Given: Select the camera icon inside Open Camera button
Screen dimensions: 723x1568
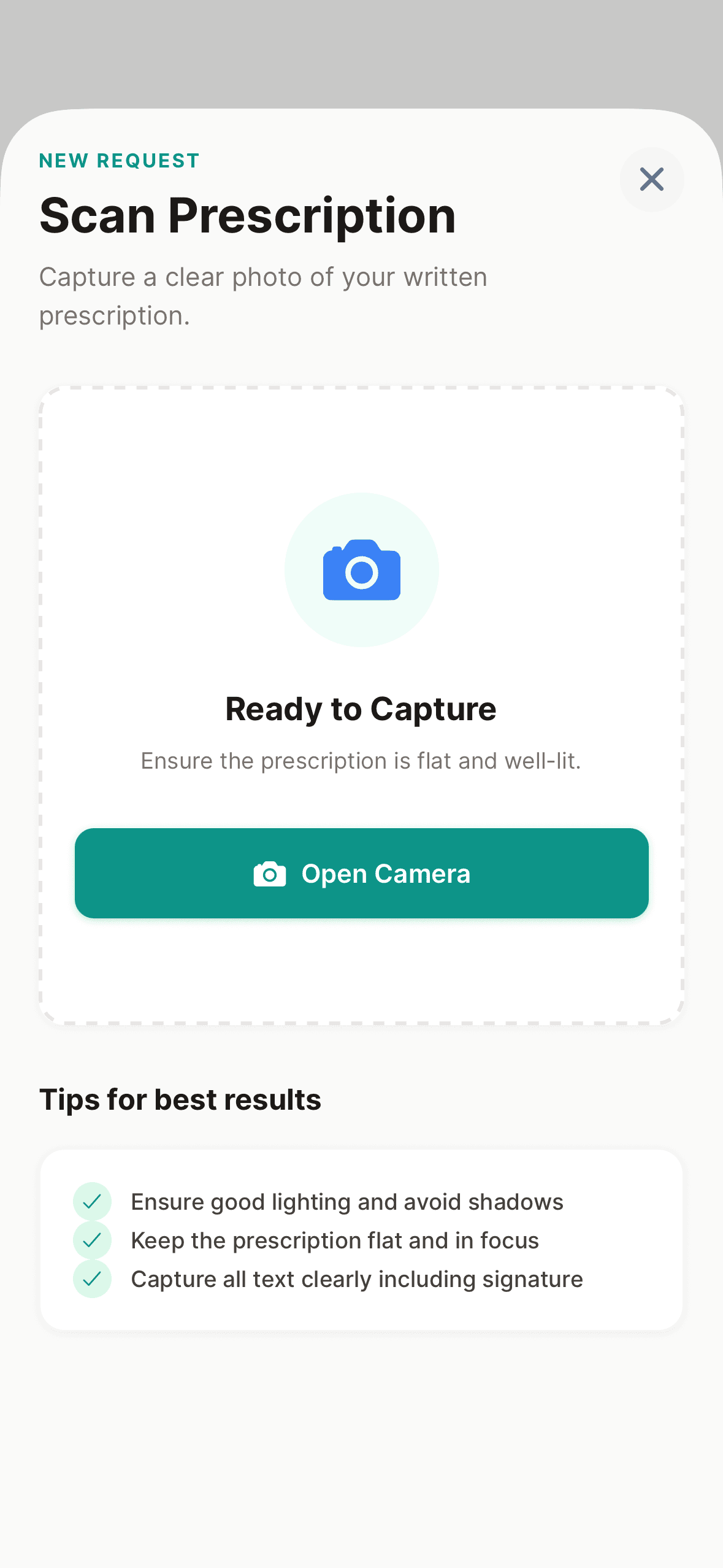Looking at the screenshot, I should 269,874.
